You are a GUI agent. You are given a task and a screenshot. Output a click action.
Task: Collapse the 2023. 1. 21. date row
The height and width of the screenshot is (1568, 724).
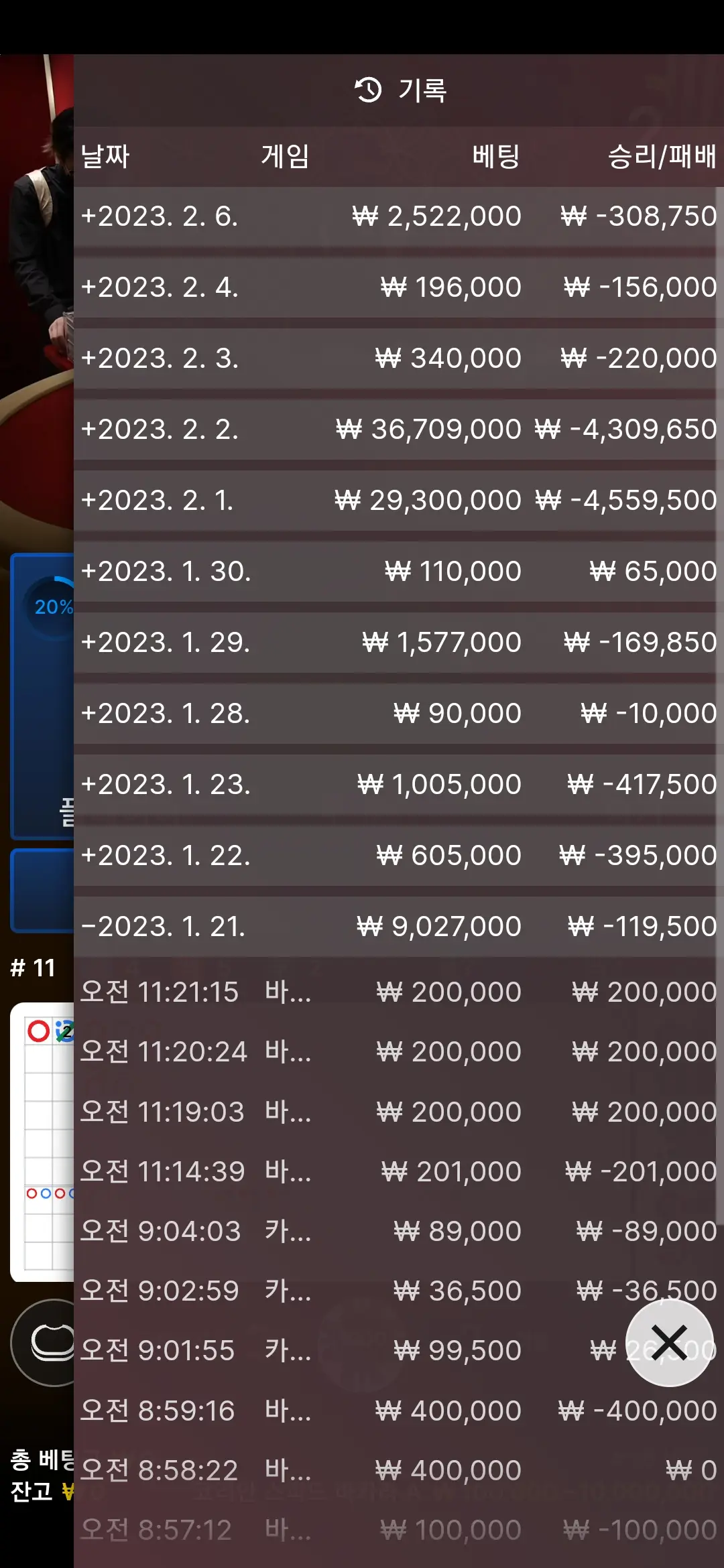pos(395,927)
